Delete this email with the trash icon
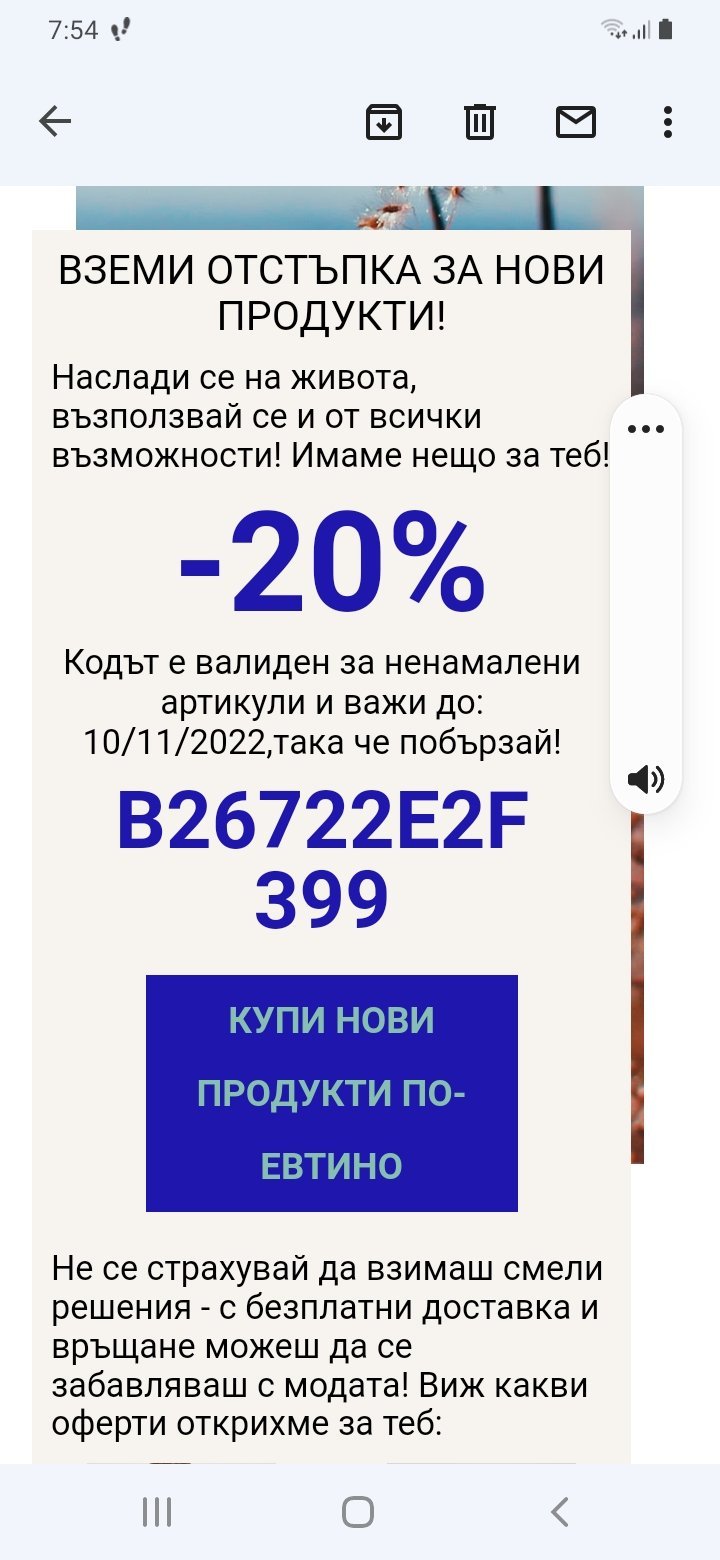Viewport: 720px width, 1560px height. click(480, 122)
